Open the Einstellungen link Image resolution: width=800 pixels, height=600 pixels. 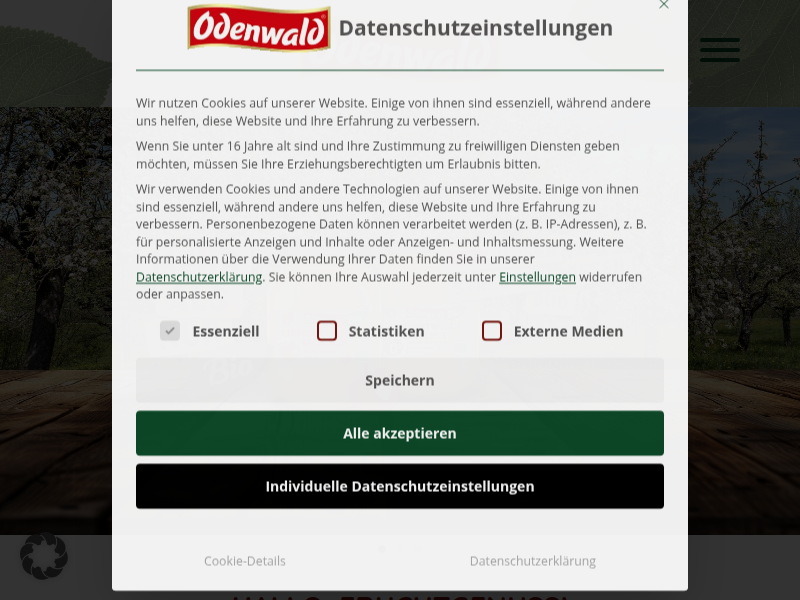(x=537, y=277)
